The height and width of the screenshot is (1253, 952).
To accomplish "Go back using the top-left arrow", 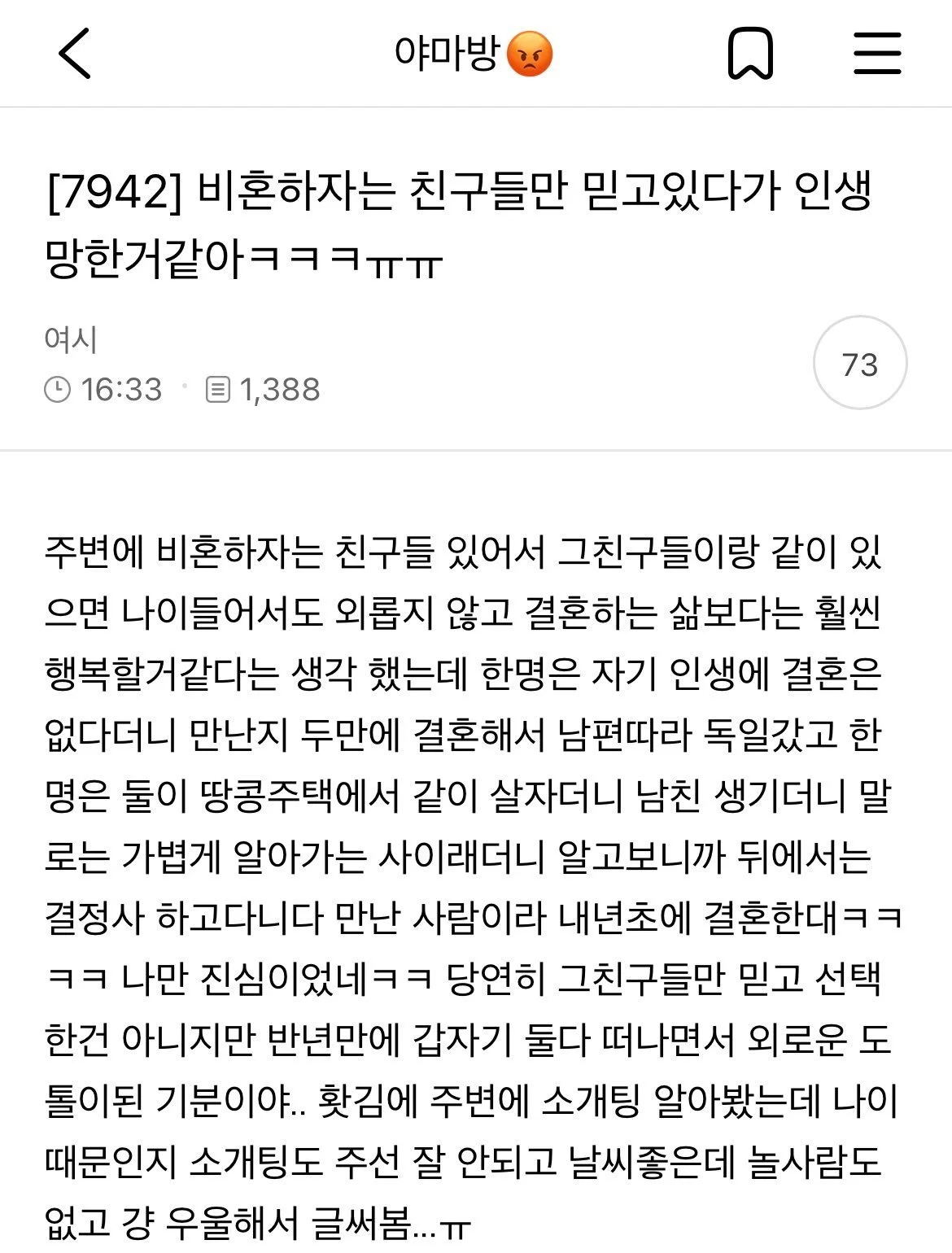I will click(x=75, y=54).
